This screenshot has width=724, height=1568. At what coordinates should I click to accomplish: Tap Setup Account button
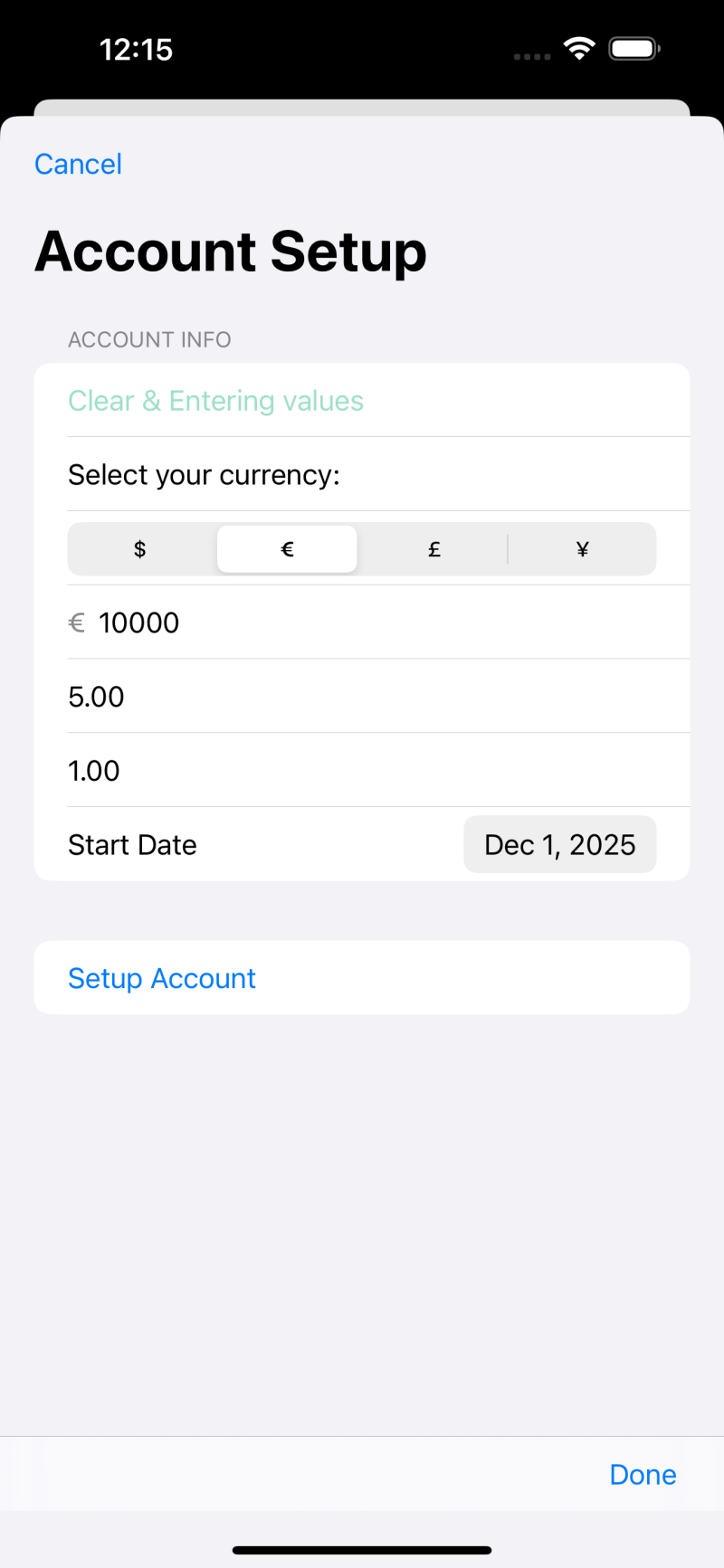(162, 978)
